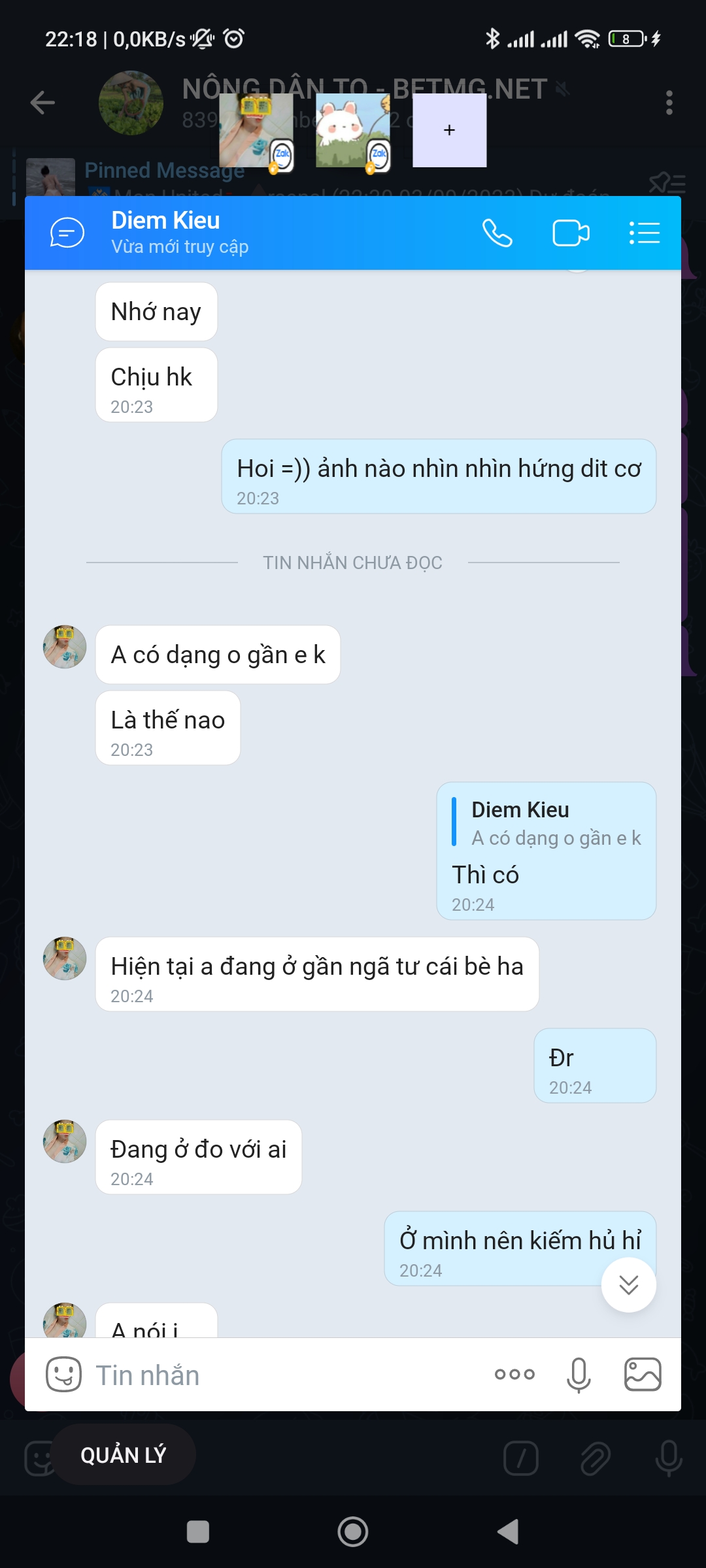Viewport: 706px width, 1568px height.
Task: Start a voice call with Diem Kieu
Action: pyautogui.click(x=497, y=233)
